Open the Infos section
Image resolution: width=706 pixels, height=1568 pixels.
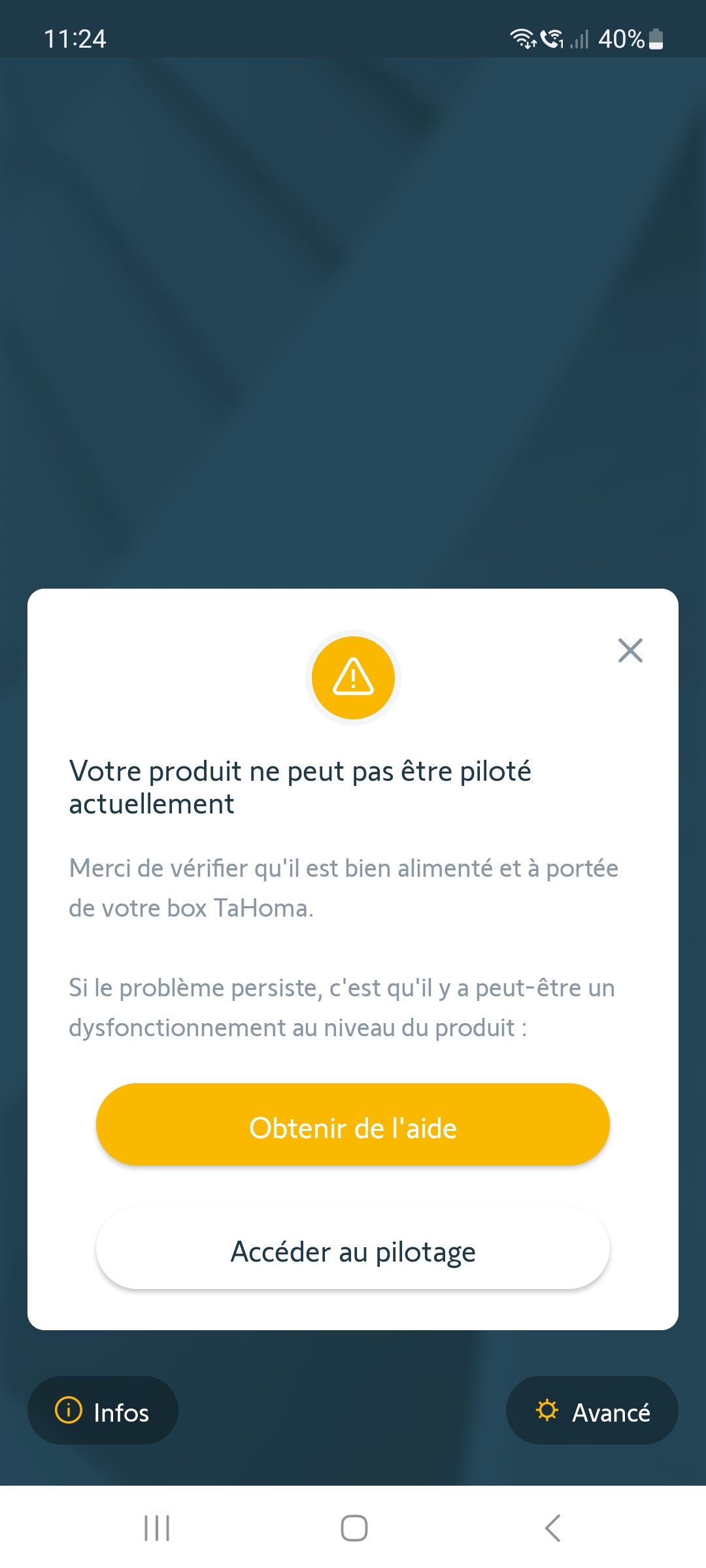click(103, 1411)
